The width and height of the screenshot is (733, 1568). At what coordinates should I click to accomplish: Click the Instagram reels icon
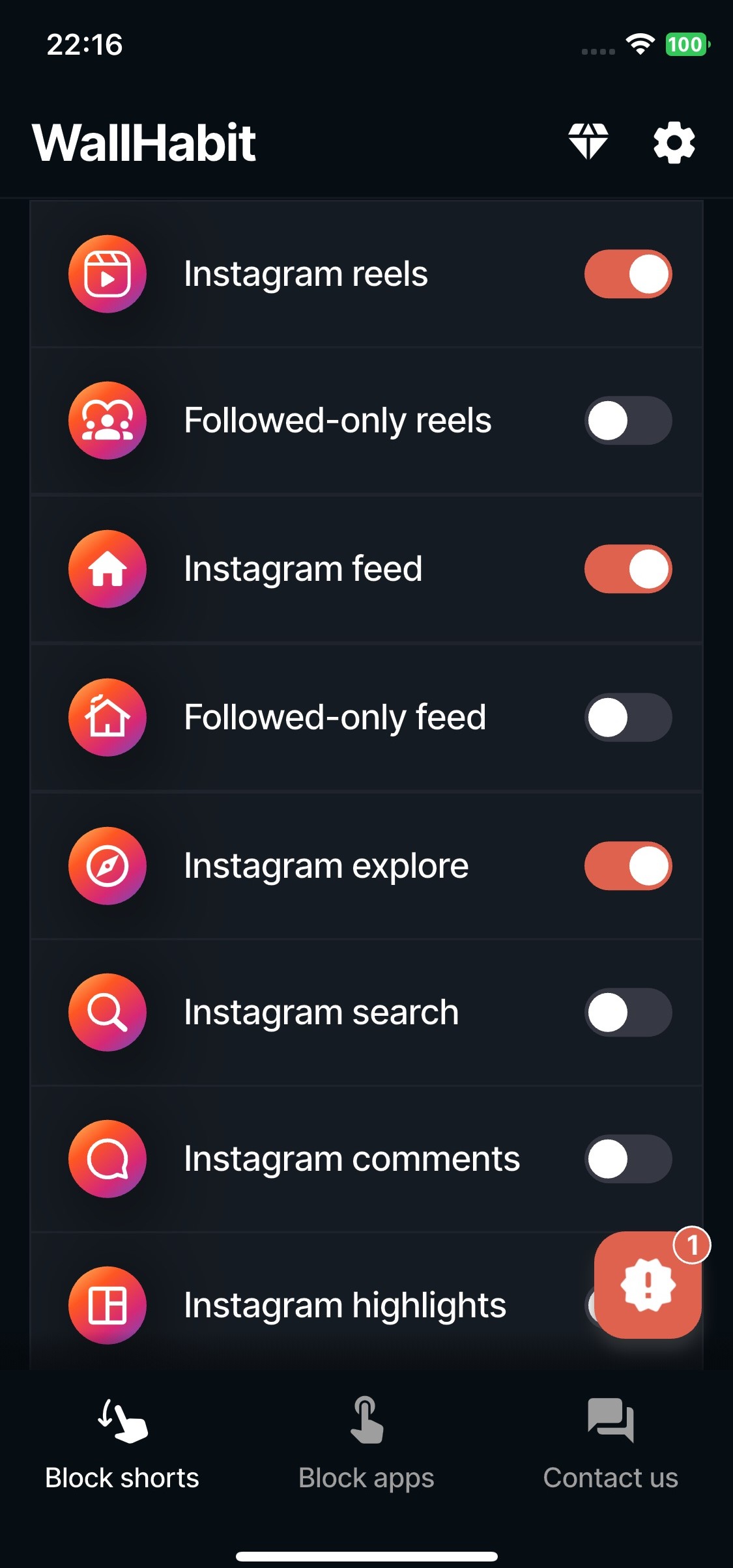pos(108,273)
